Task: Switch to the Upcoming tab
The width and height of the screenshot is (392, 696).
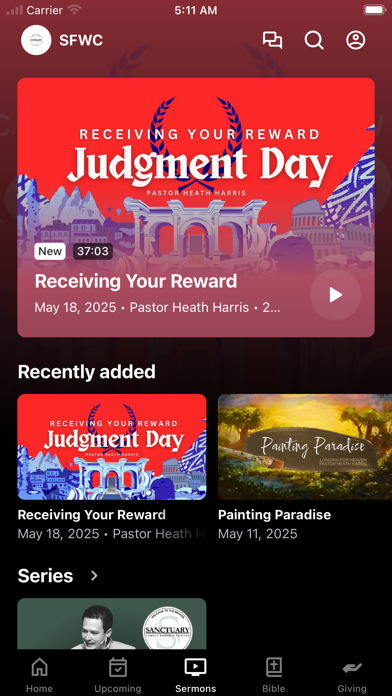Action: (118, 675)
